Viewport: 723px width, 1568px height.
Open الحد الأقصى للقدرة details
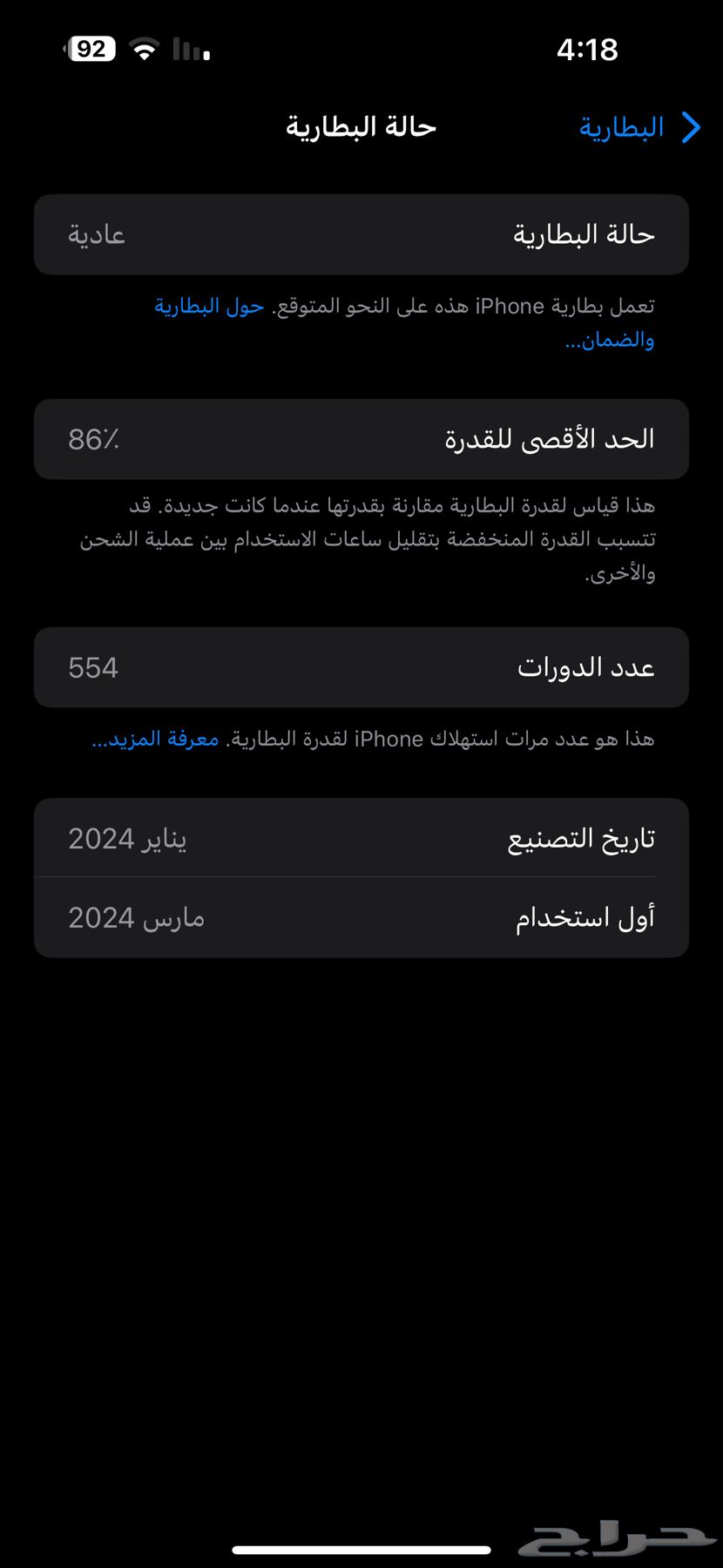(361, 439)
